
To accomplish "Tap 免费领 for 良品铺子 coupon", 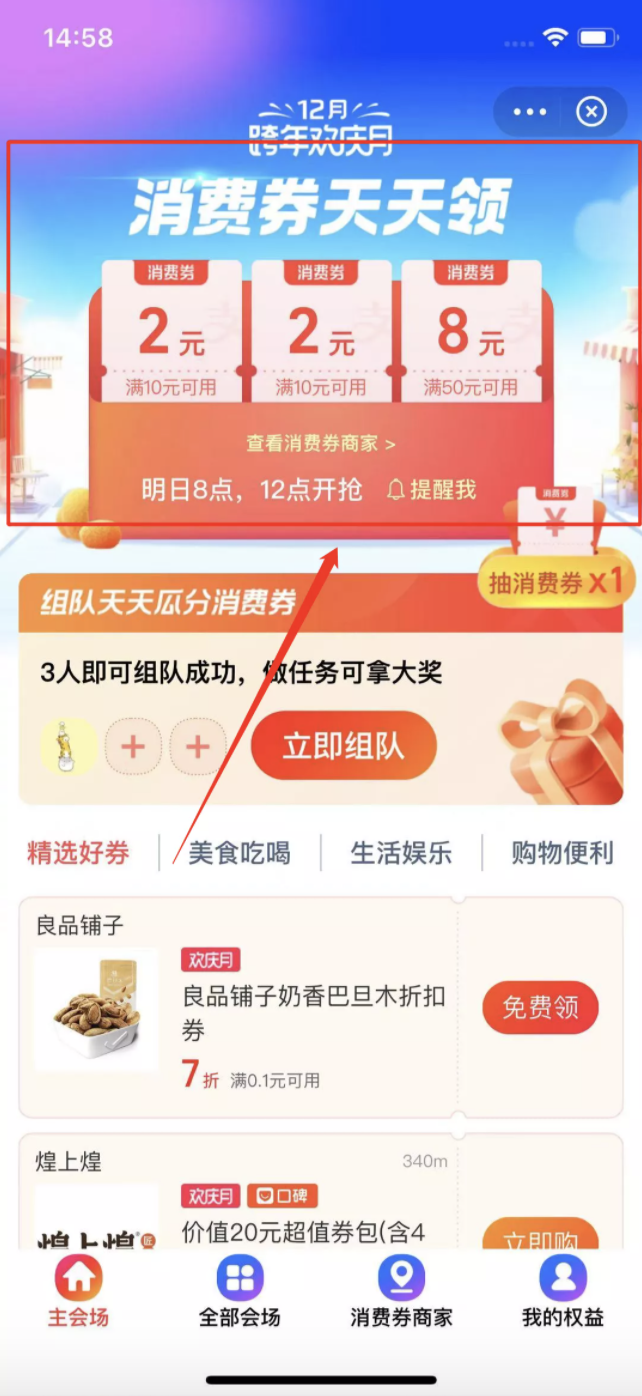I will click(x=540, y=1007).
